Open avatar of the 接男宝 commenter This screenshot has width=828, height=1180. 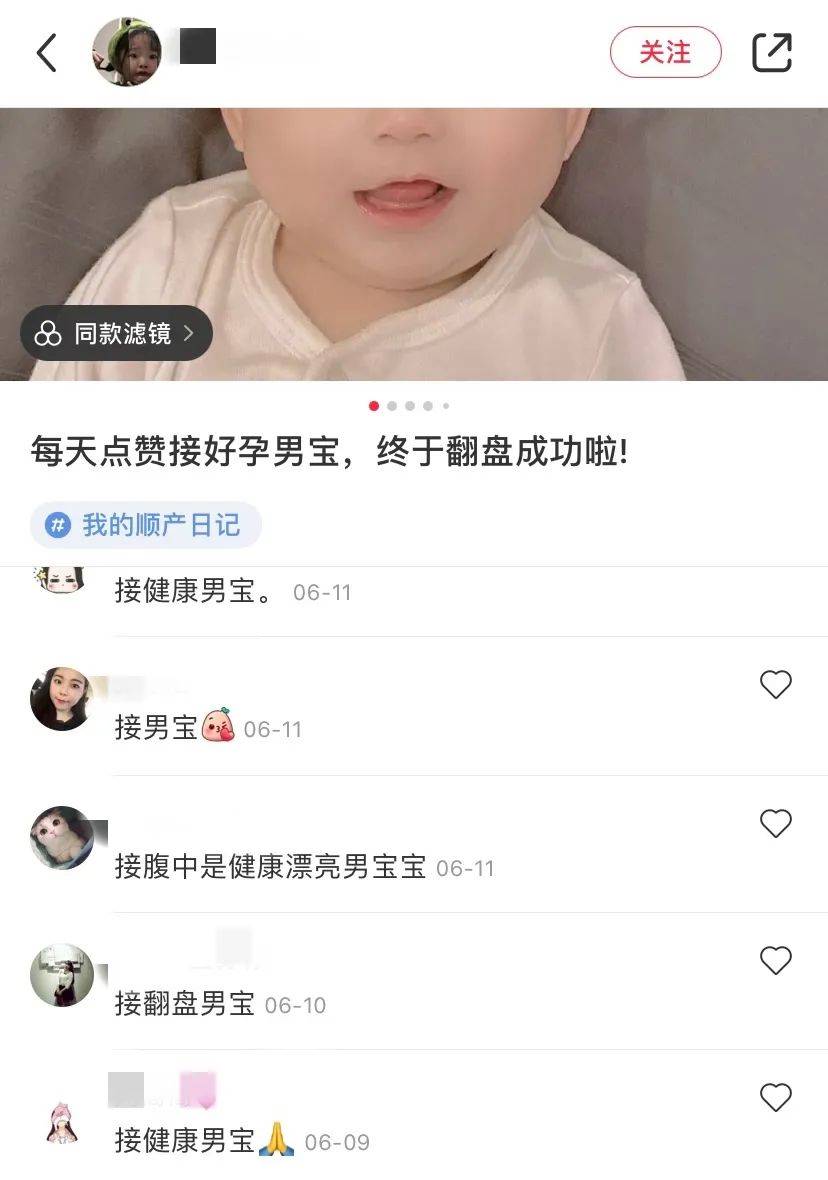point(62,699)
